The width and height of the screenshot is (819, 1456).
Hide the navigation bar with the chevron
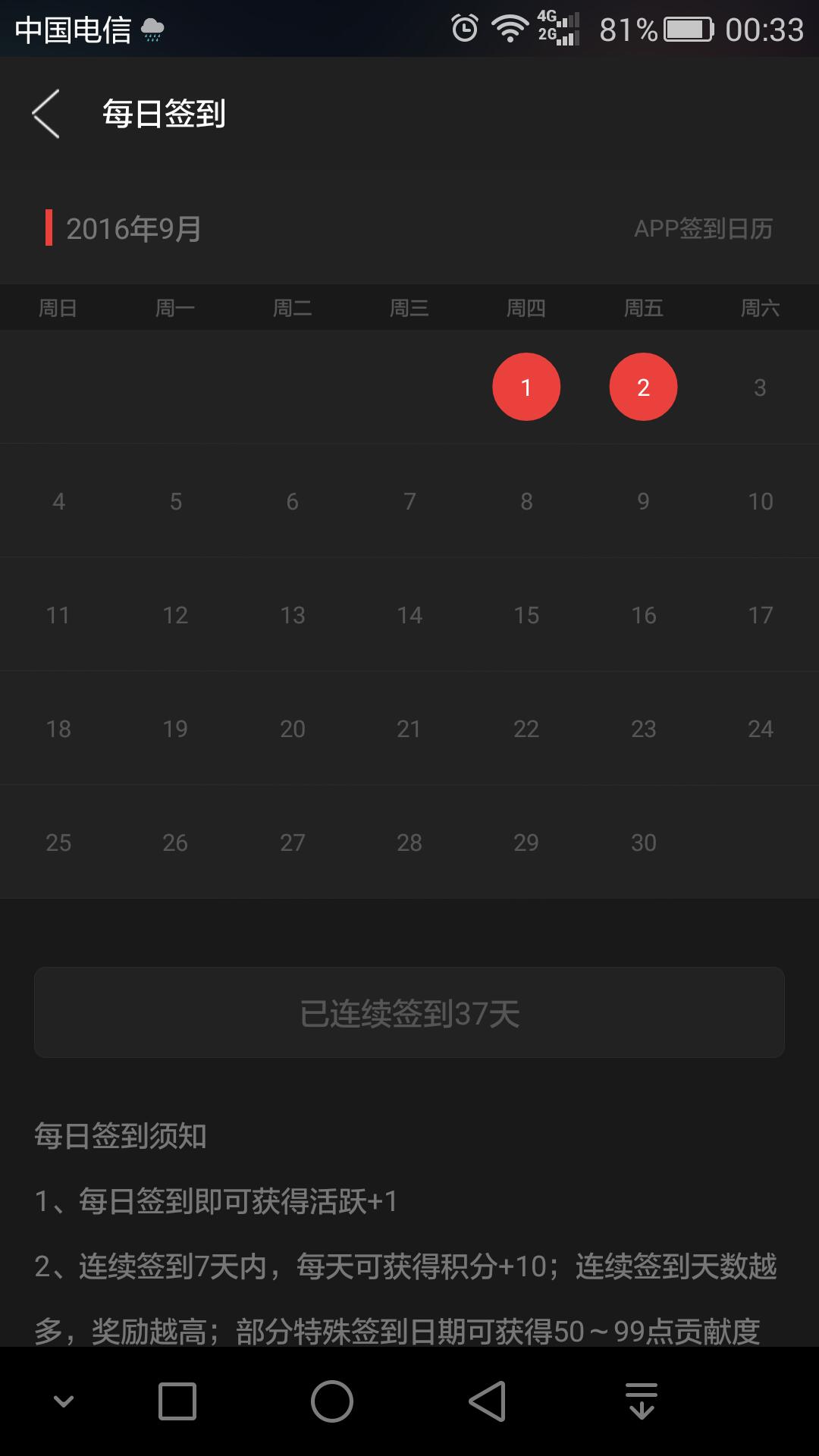click(x=64, y=1401)
